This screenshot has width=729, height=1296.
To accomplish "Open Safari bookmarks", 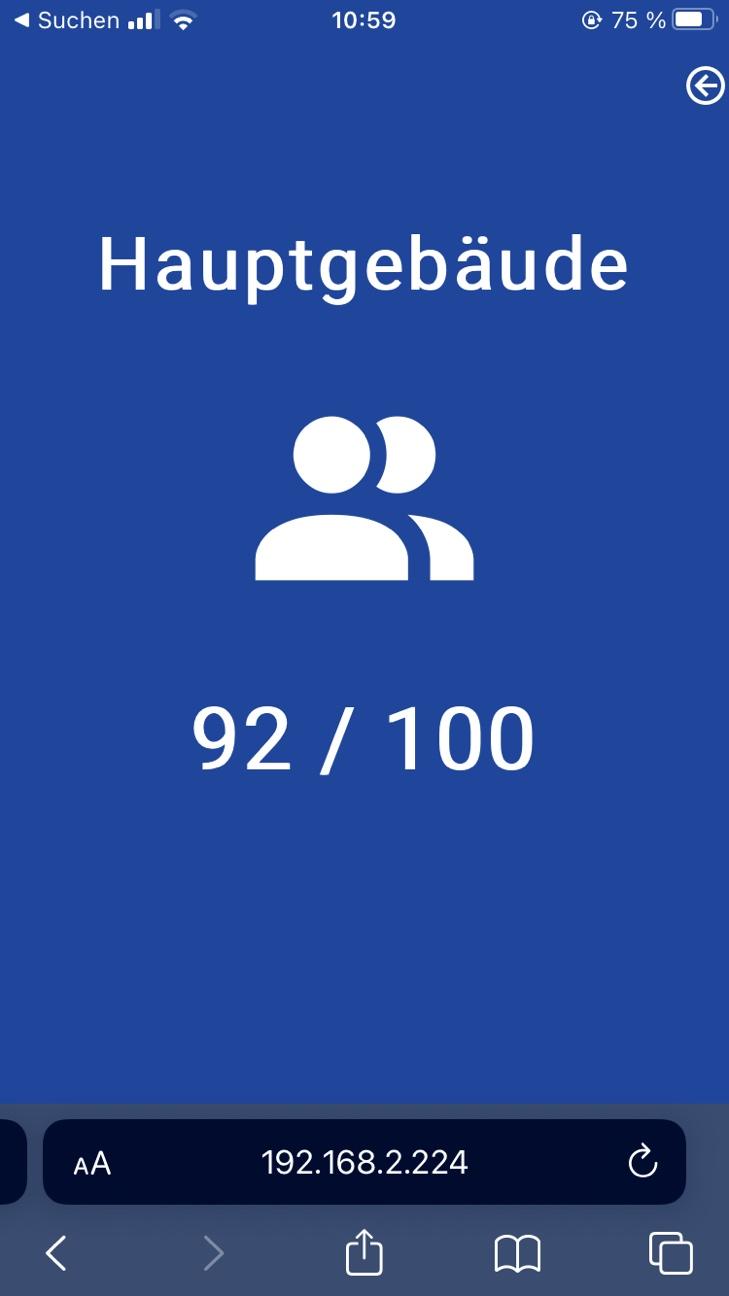I will pos(517,1253).
